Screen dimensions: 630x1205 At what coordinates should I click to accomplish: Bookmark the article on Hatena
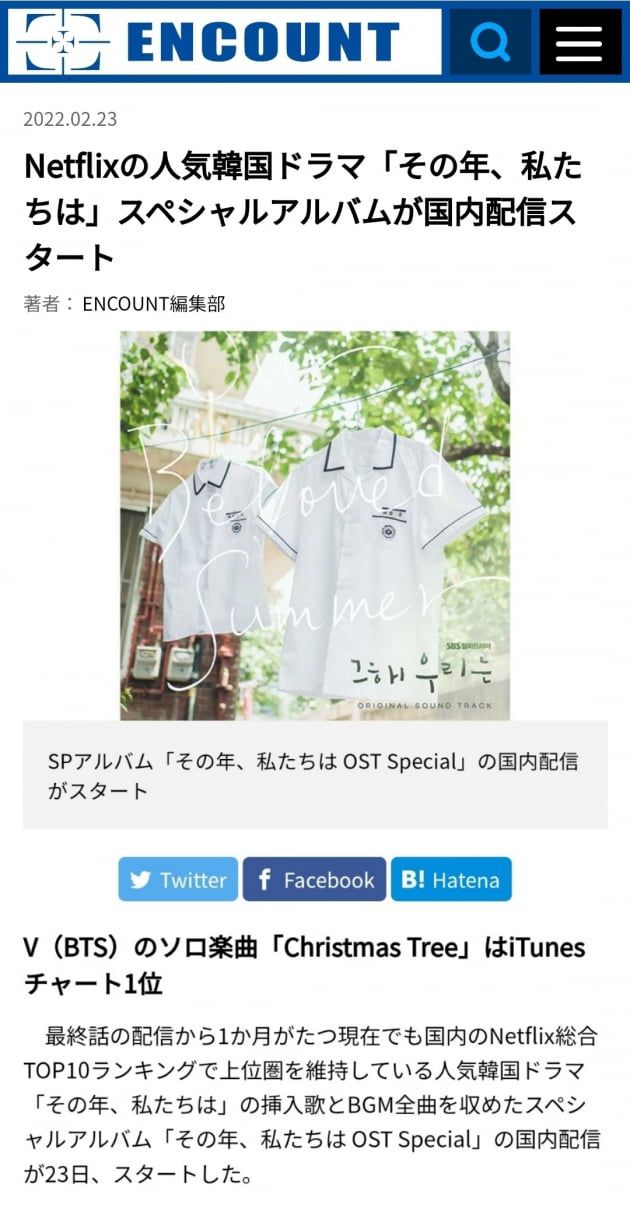[x=450, y=880]
